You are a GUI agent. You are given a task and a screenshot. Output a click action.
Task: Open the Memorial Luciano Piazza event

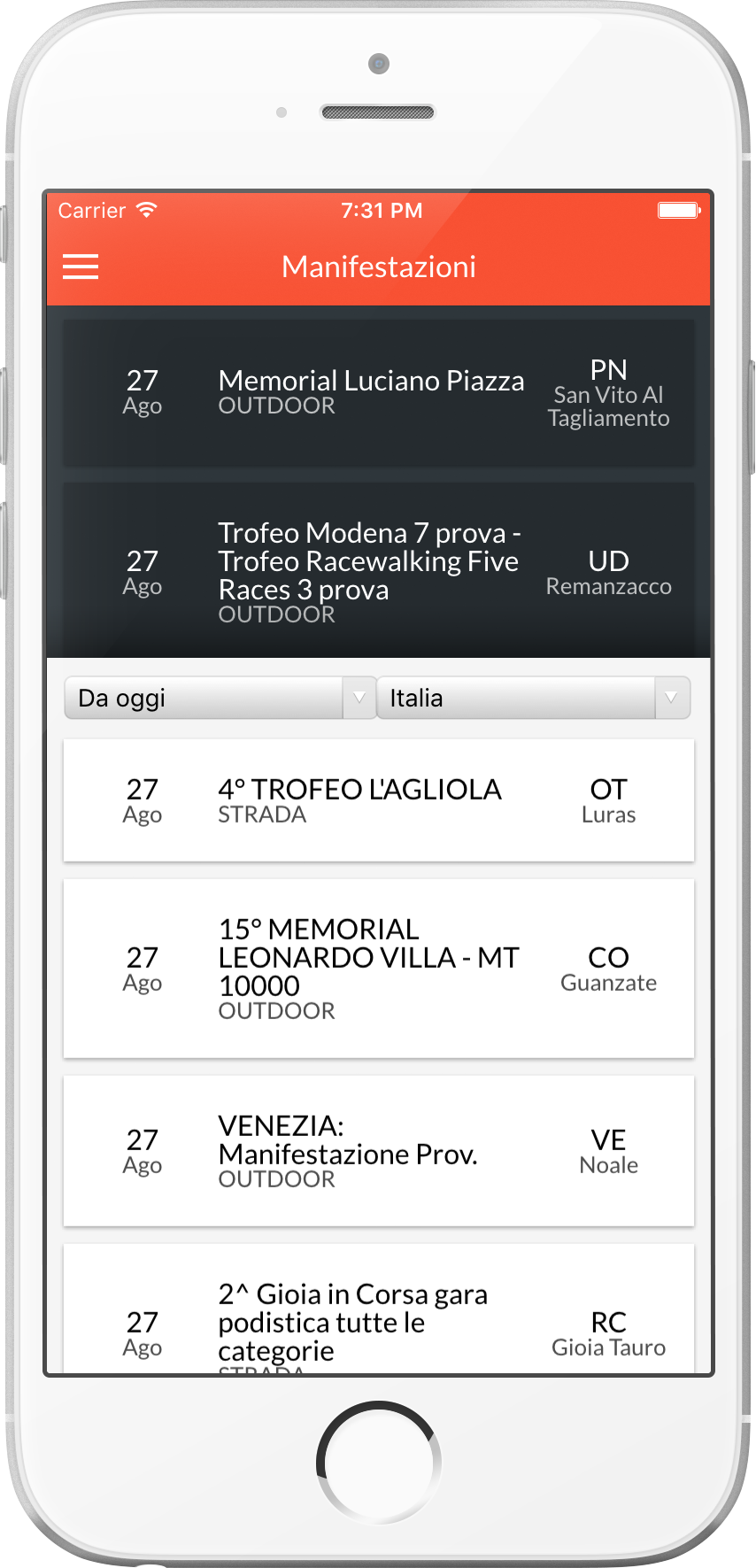click(378, 393)
